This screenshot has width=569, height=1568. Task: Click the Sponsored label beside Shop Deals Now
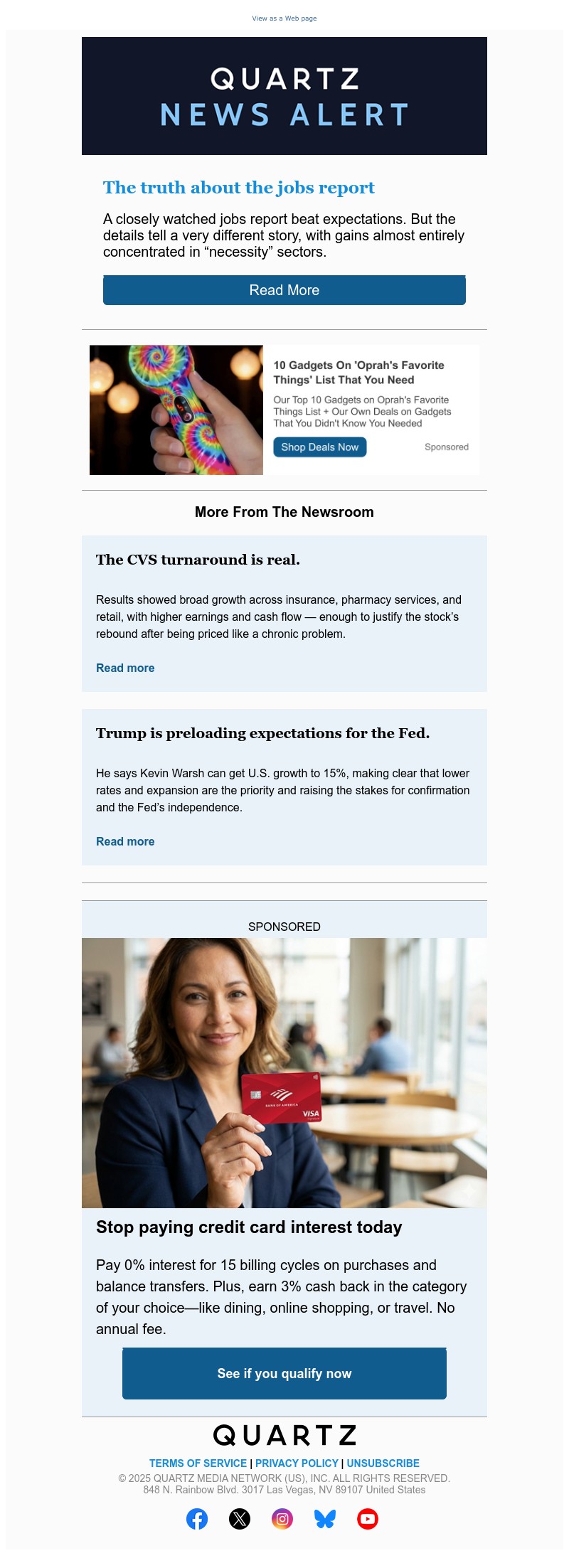click(446, 447)
